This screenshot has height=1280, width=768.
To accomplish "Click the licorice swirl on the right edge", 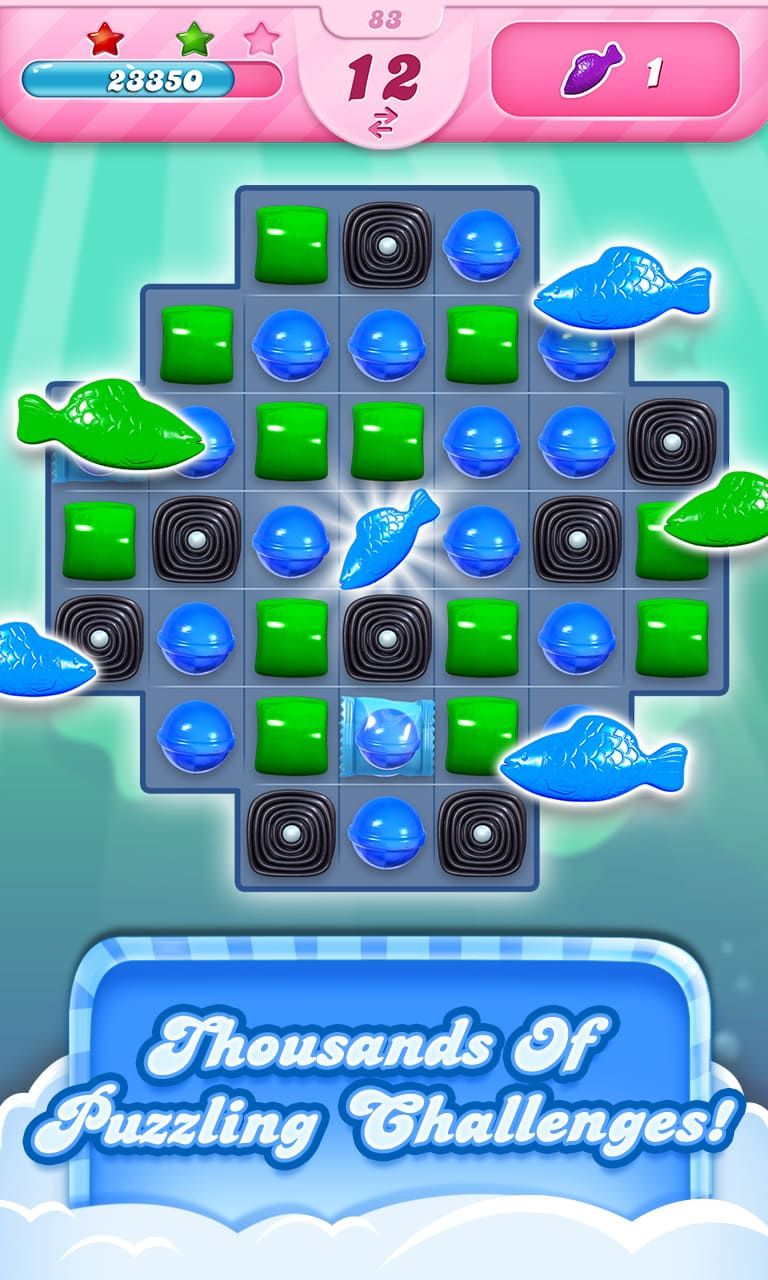I will pyautogui.click(x=672, y=440).
